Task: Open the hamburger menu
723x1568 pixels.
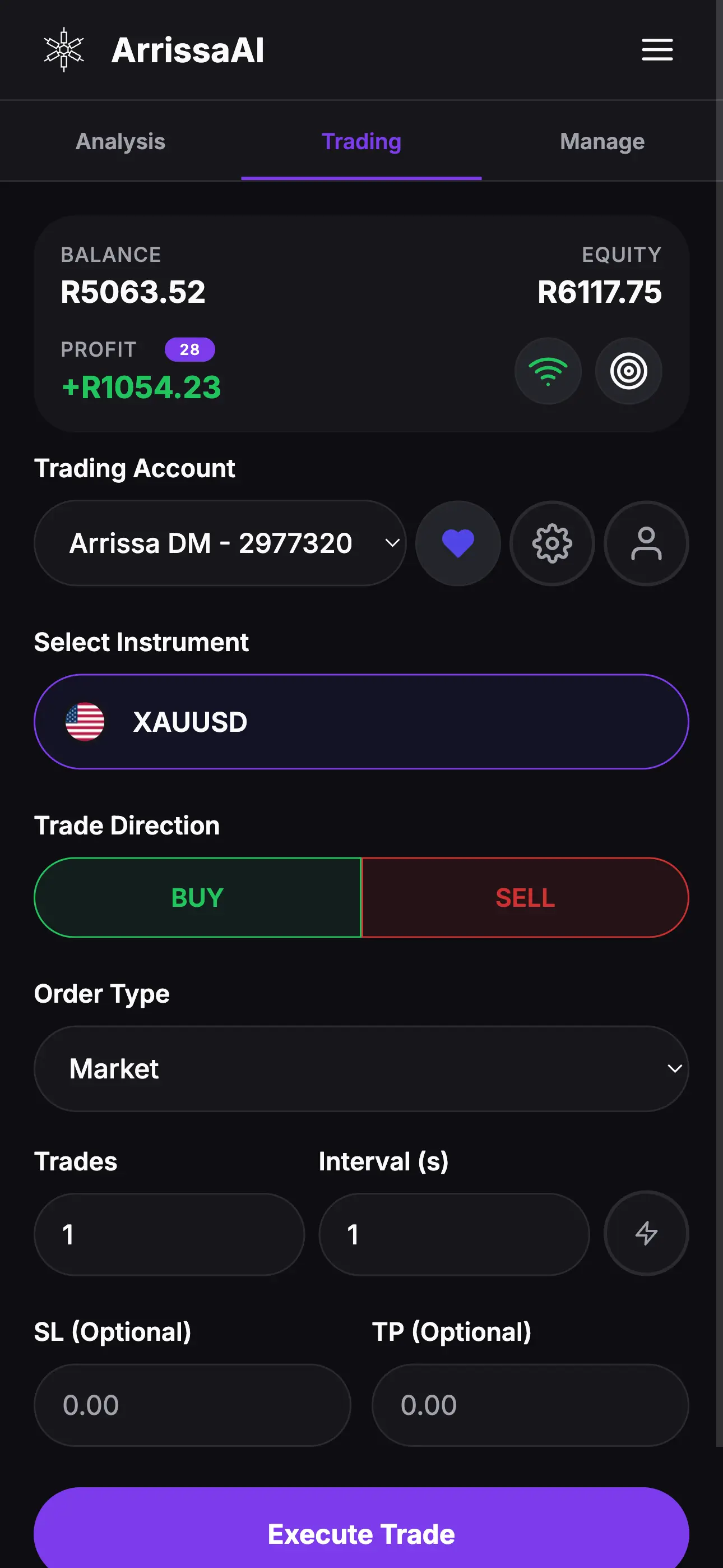Action: [656, 50]
